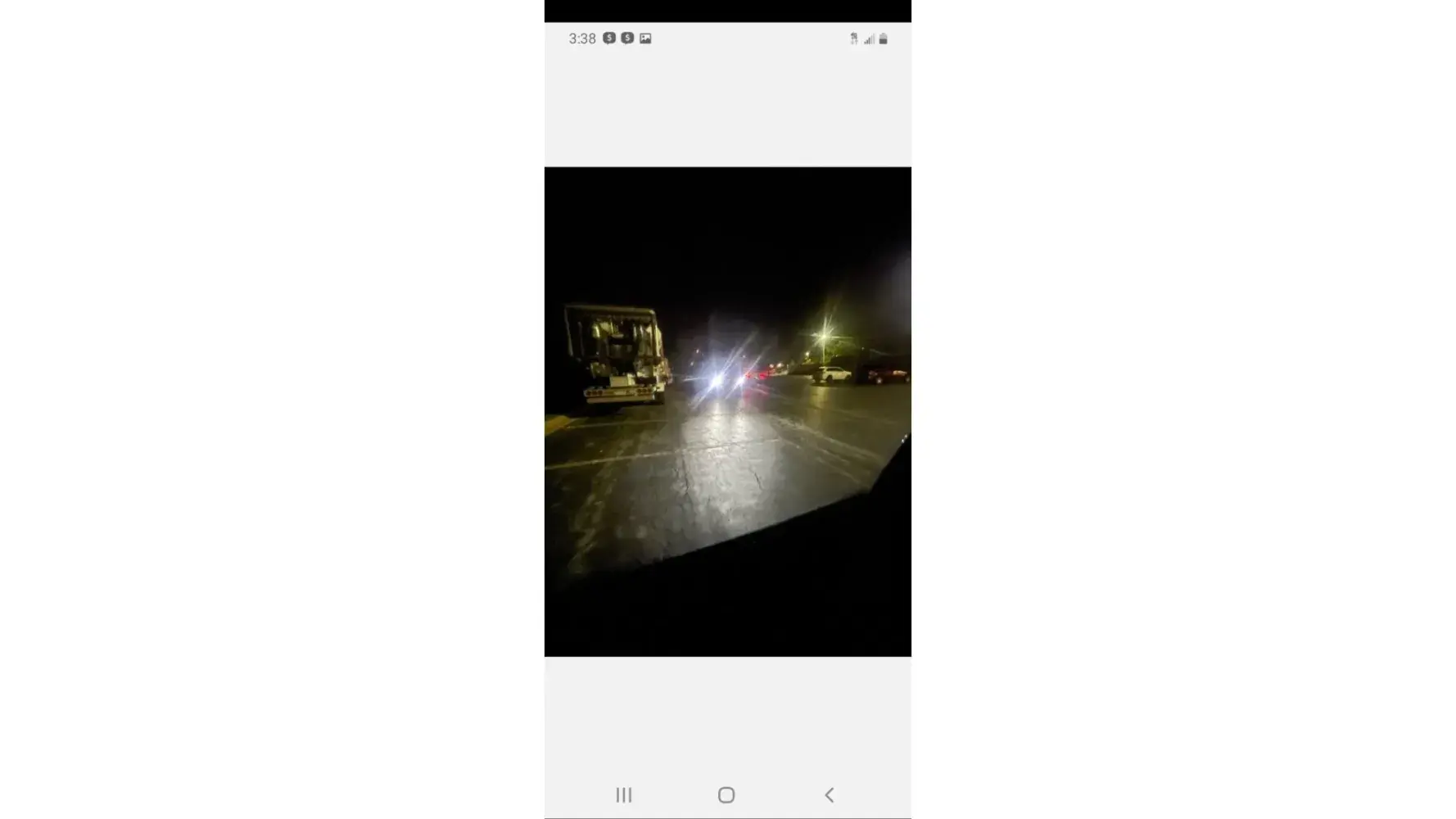Tap the photo to reveal viewer controls
1456x819 pixels.
pyautogui.click(x=727, y=411)
